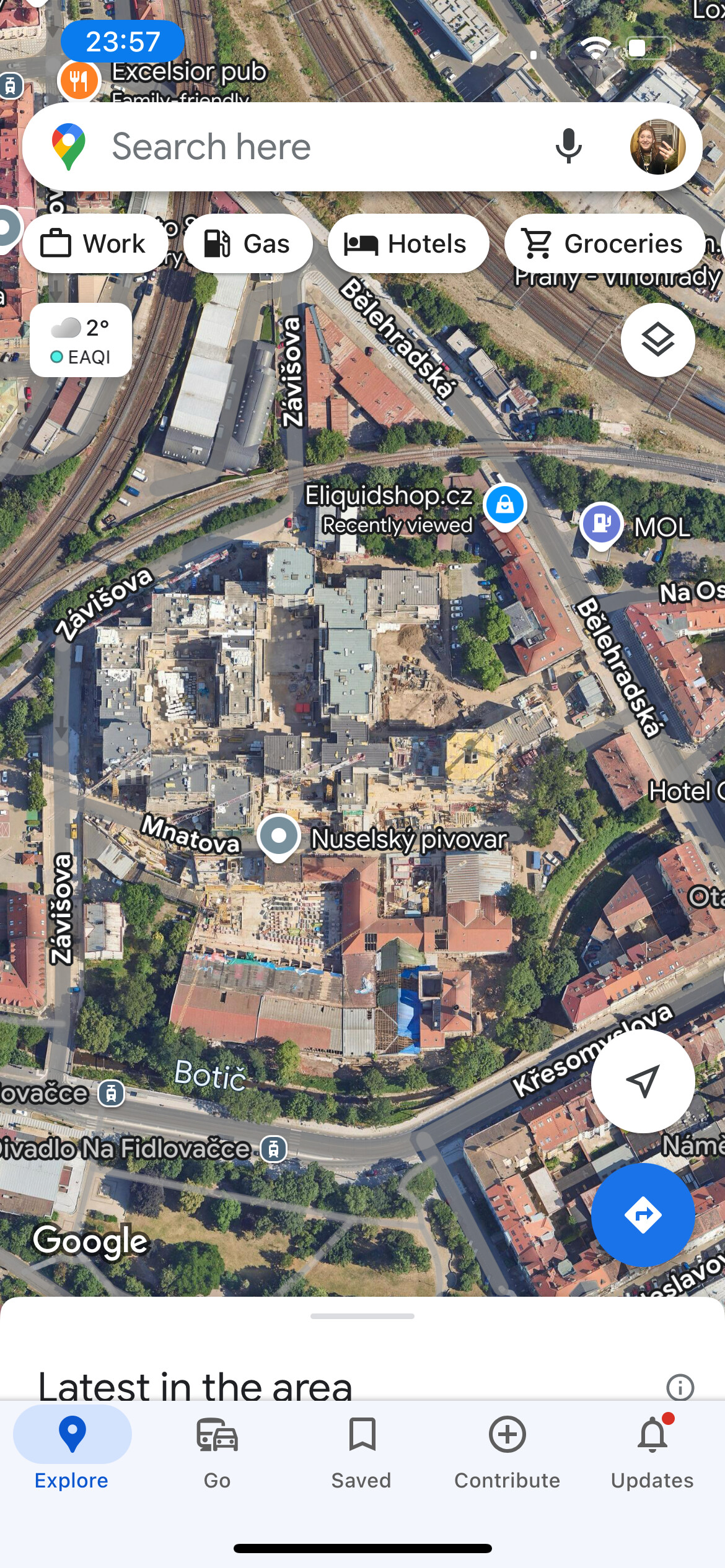Open the map layers button
The width and height of the screenshot is (725, 1568).
(657, 340)
